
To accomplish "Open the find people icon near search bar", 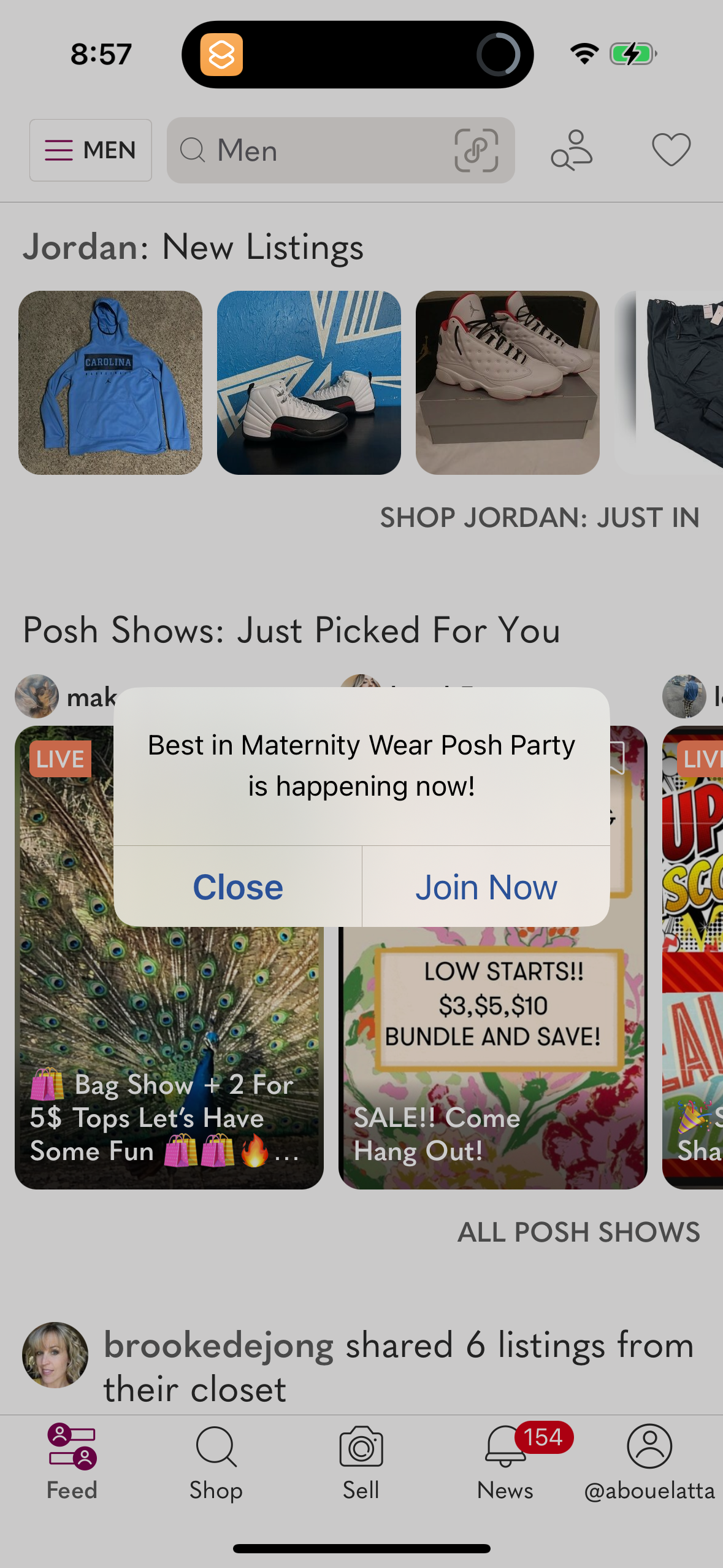I will (572, 150).
